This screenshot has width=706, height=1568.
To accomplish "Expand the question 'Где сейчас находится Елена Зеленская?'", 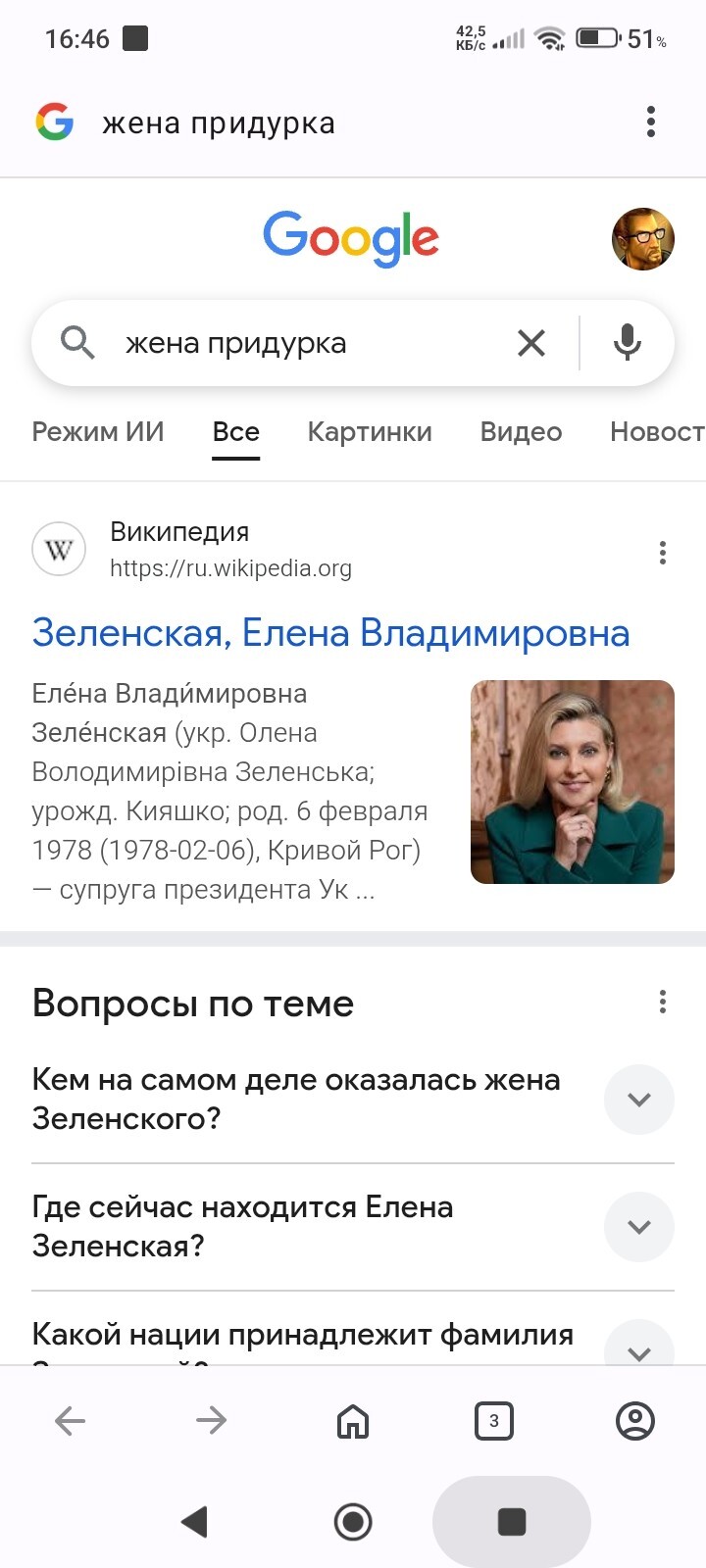I will (x=639, y=1226).
